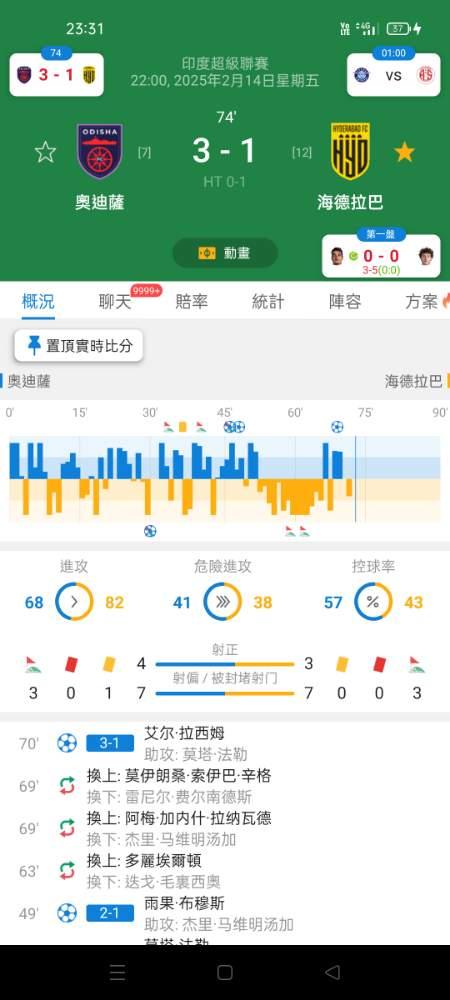Unfavorite the 海德拉巴 team star
The width and height of the screenshot is (450, 1000).
404,152
